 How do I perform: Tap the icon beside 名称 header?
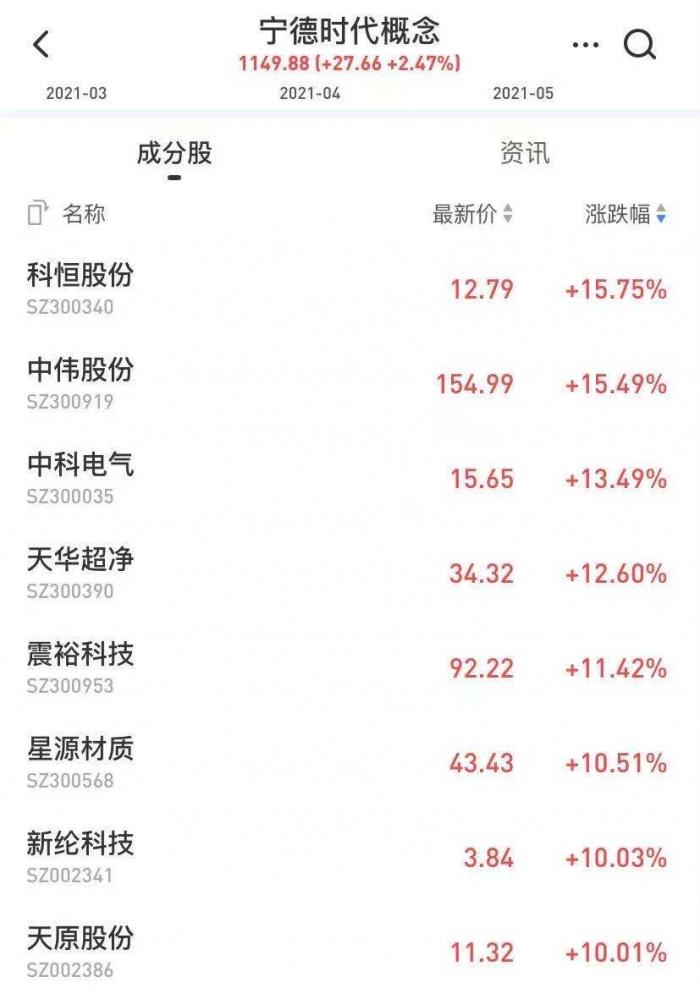pyautogui.click(x=38, y=213)
